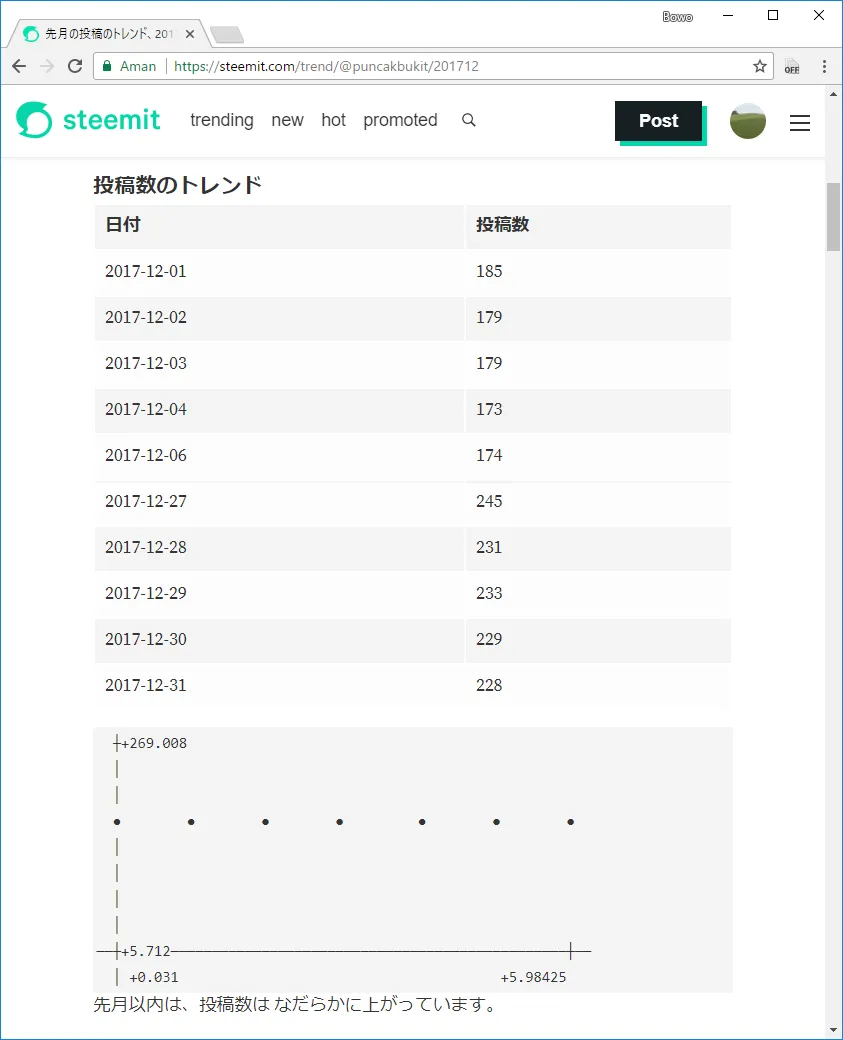The height and width of the screenshot is (1040, 843).
Task: Maximize the browser window
Action: pos(773,15)
